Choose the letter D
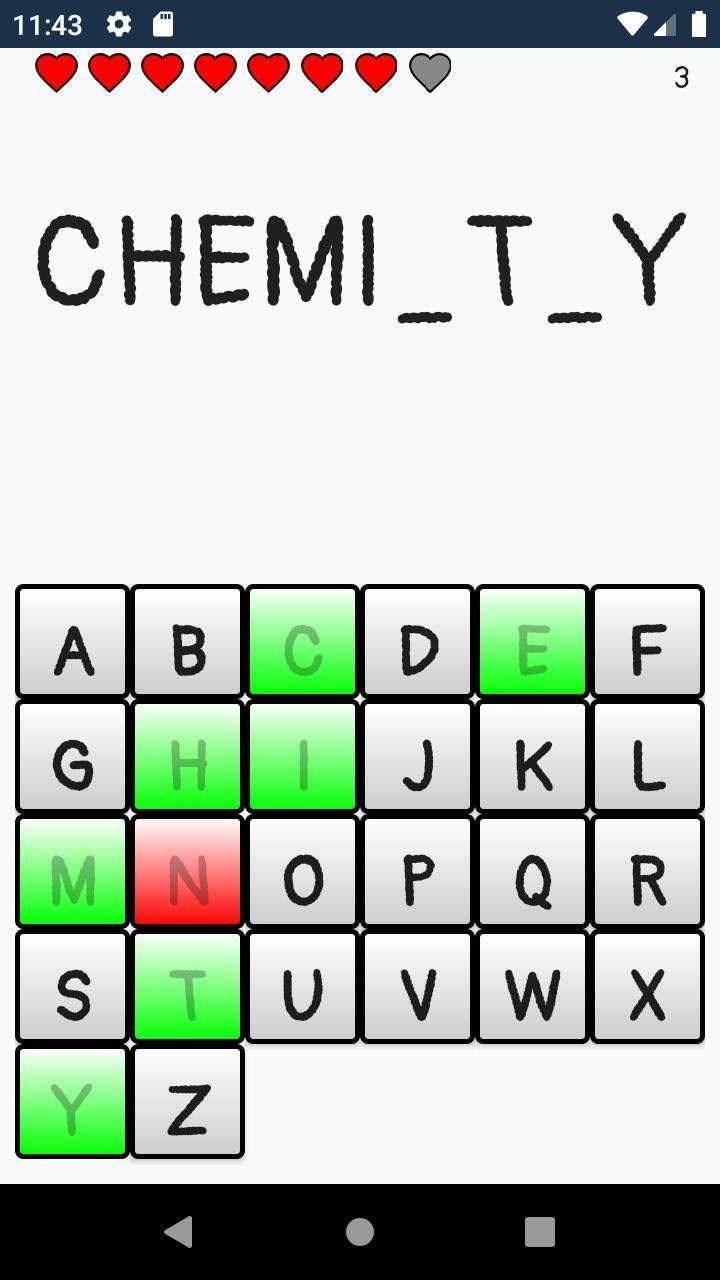 coord(417,642)
